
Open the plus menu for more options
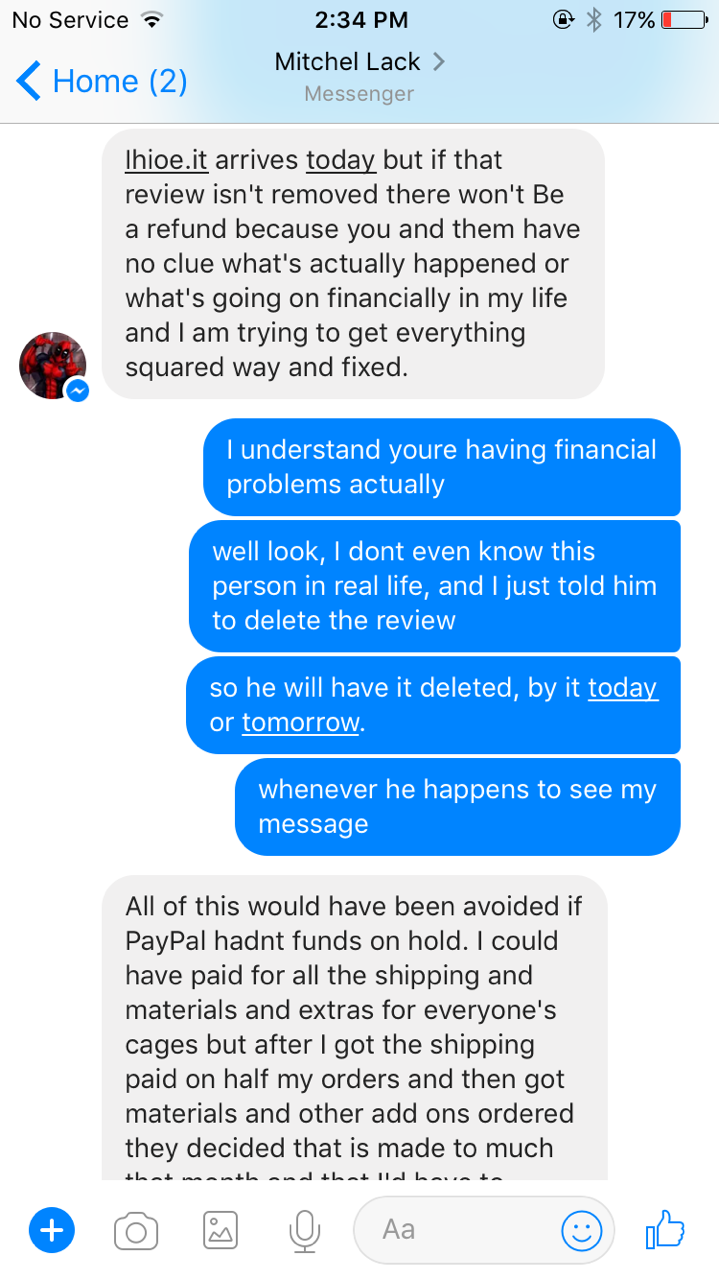tap(52, 1230)
